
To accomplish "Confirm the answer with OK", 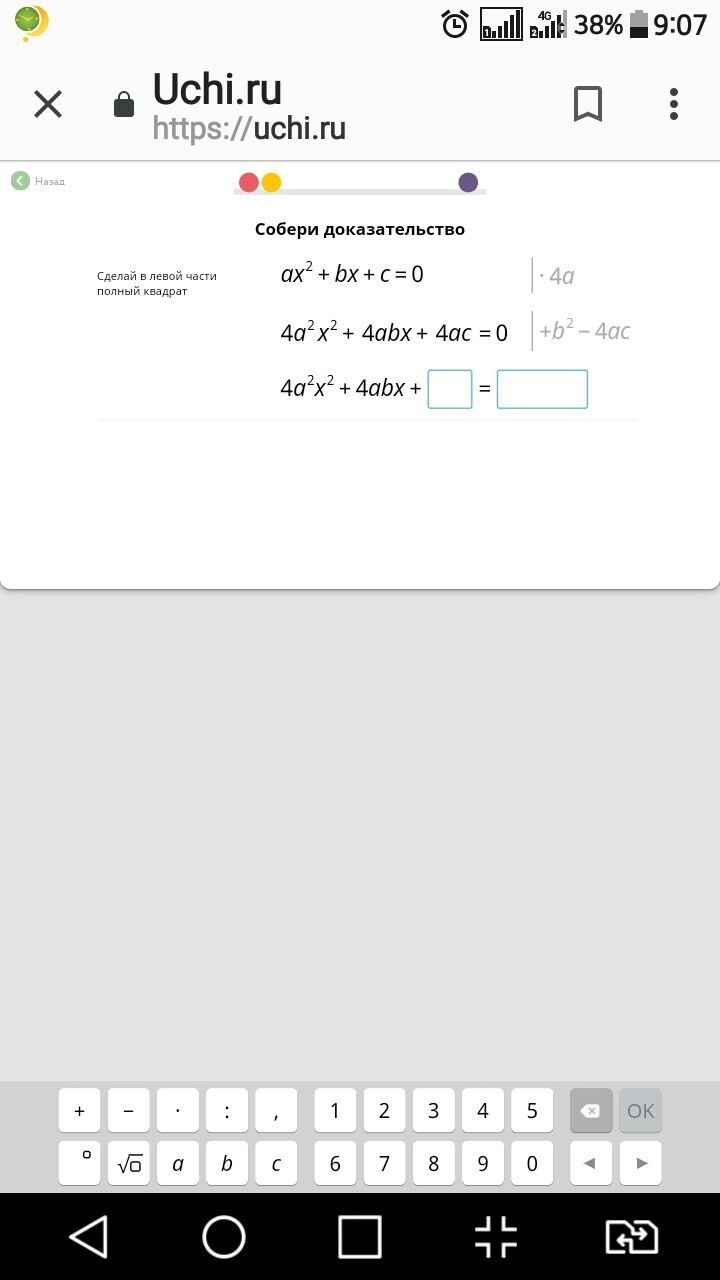I will pyautogui.click(x=641, y=1110).
